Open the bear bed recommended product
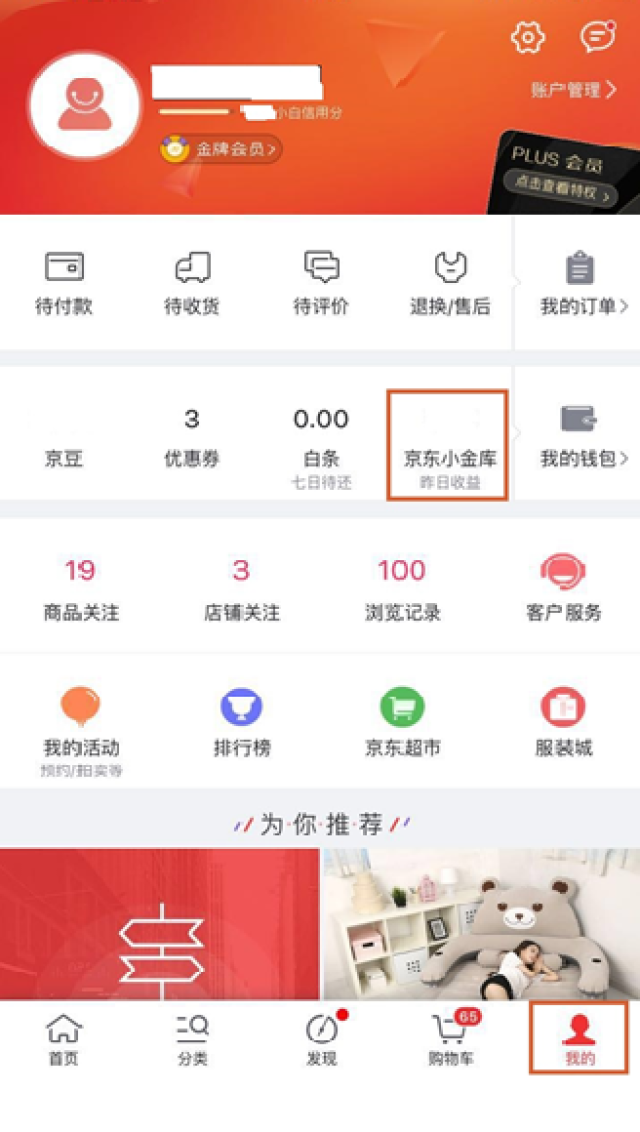This screenshot has width=640, height=1132. point(481,924)
